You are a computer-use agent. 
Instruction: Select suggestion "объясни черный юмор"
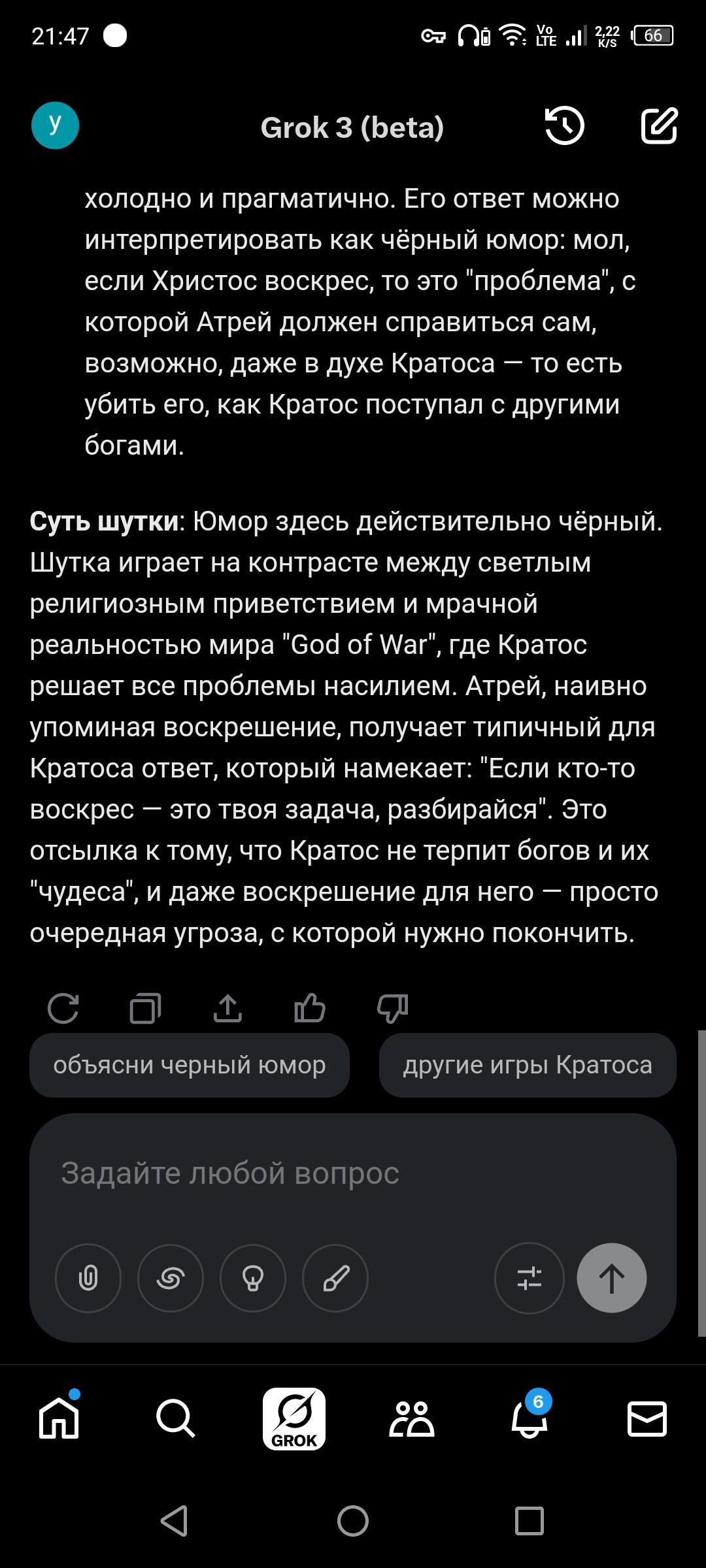(x=190, y=1065)
